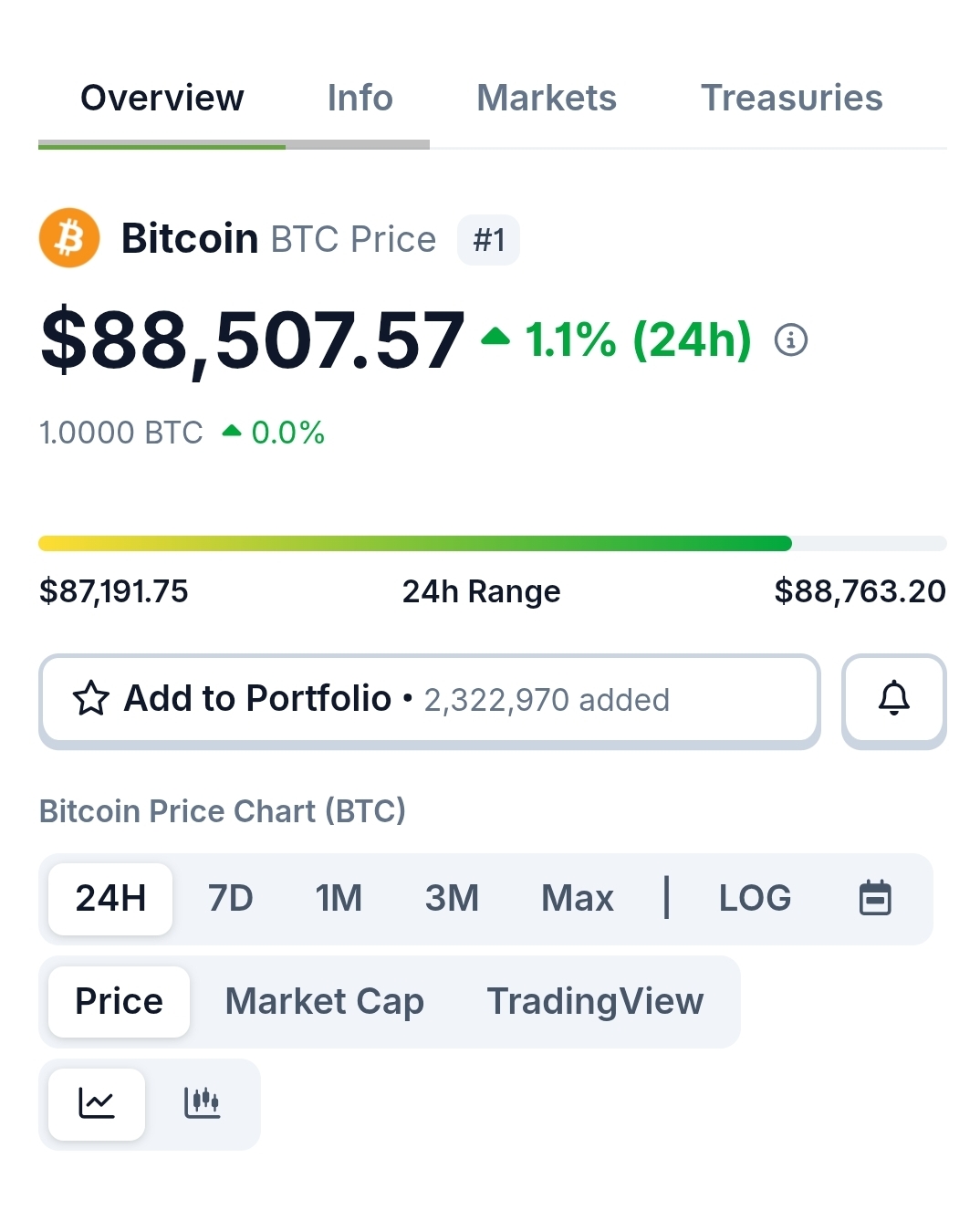Image resolution: width=980 pixels, height=1221 pixels.
Task: Open the calendar date picker
Action: [875, 898]
